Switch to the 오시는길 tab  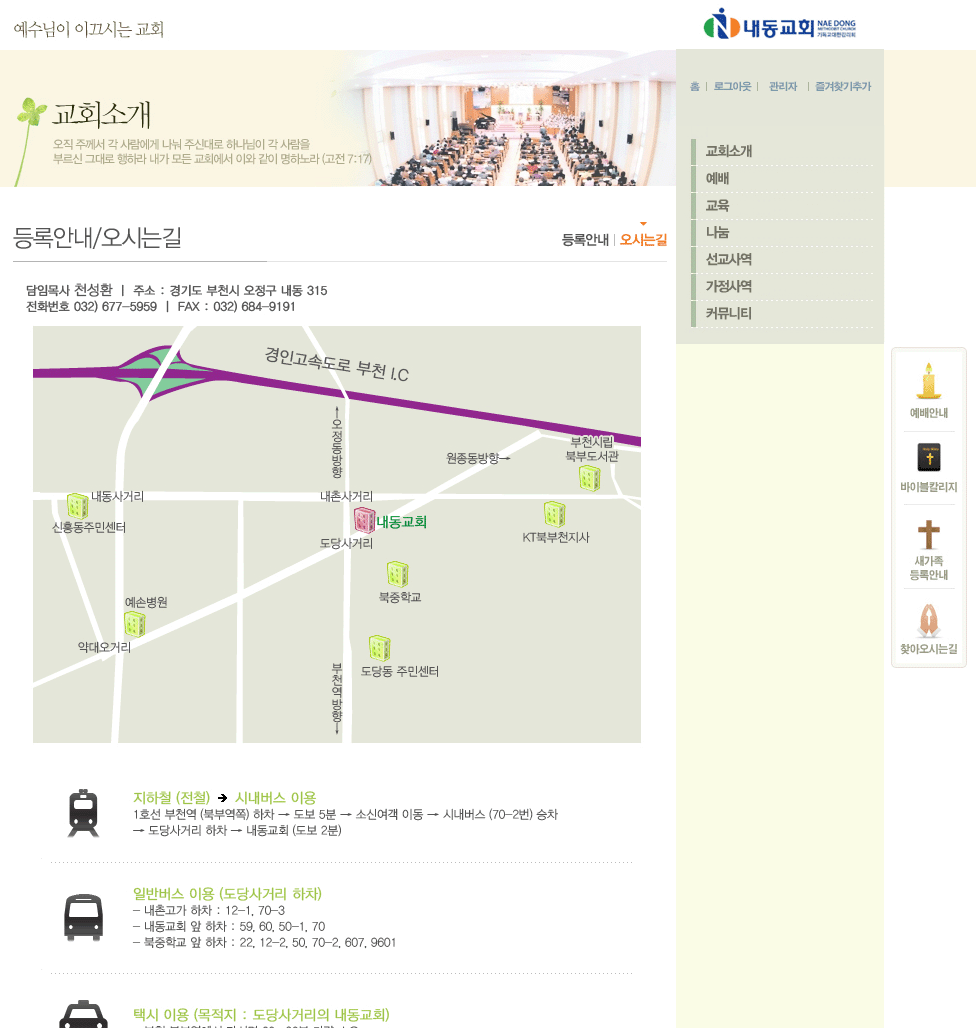click(x=643, y=240)
